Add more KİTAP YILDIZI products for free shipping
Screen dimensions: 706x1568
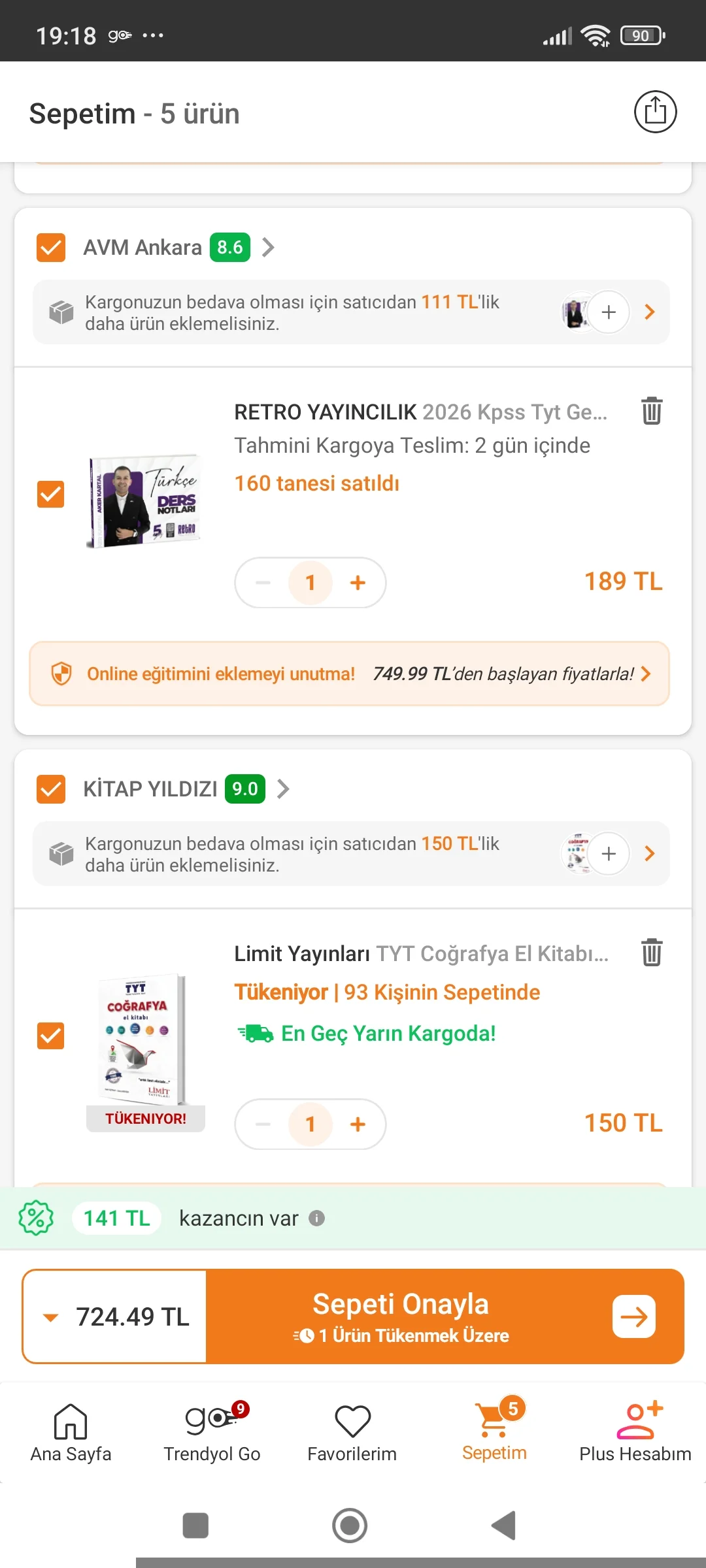pos(609,854)
